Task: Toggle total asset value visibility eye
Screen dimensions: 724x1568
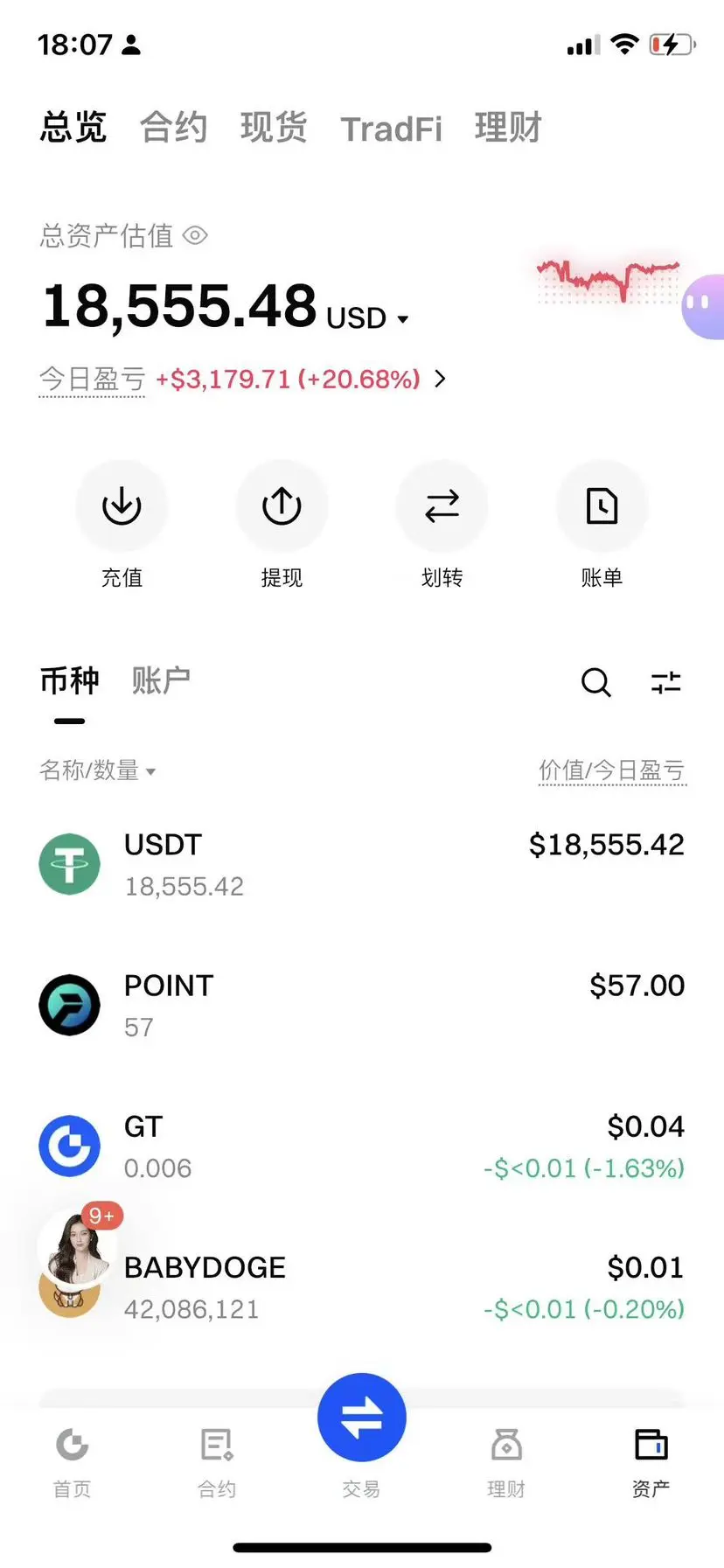Action: [x=195, y=235]
